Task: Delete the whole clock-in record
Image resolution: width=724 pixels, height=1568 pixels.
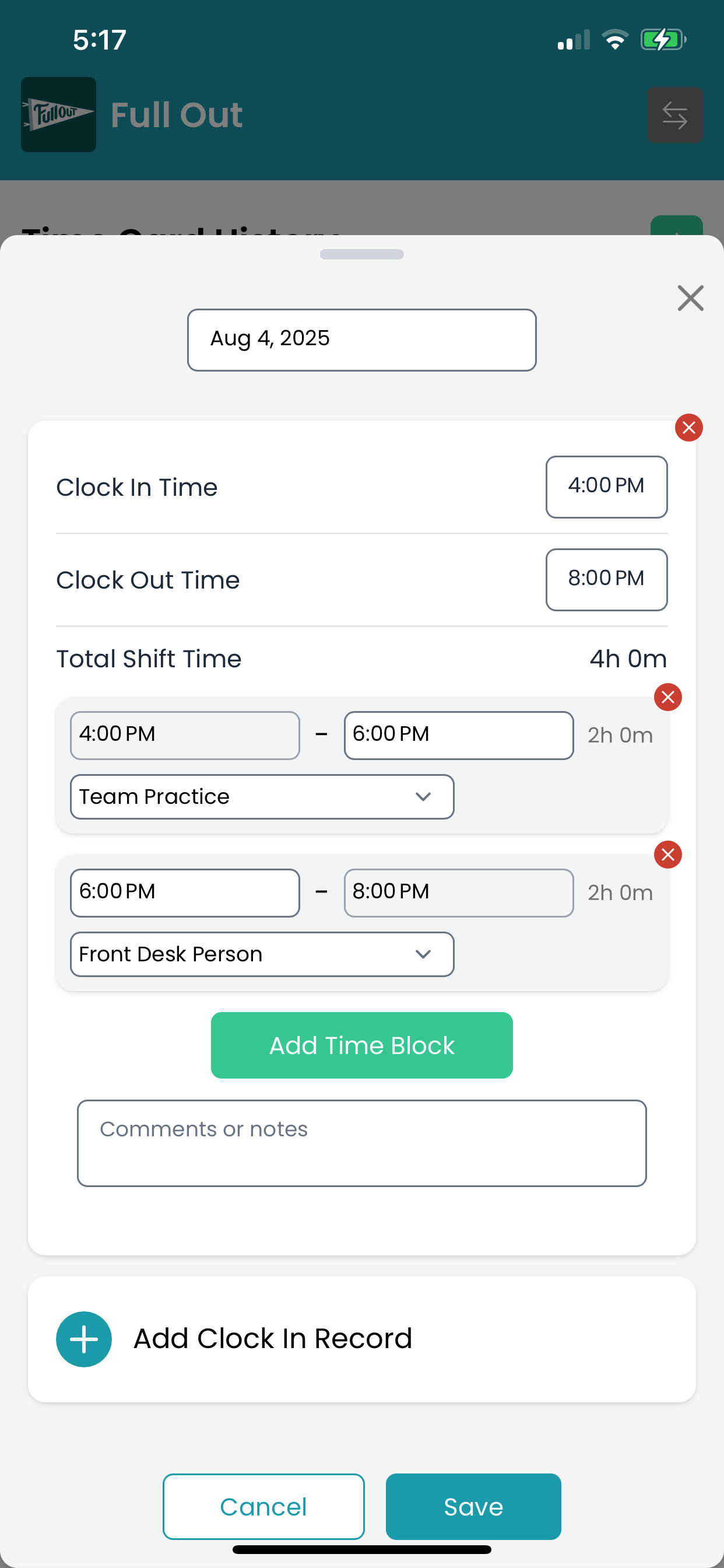Action: pyautogui.click(x=688, y=428)
